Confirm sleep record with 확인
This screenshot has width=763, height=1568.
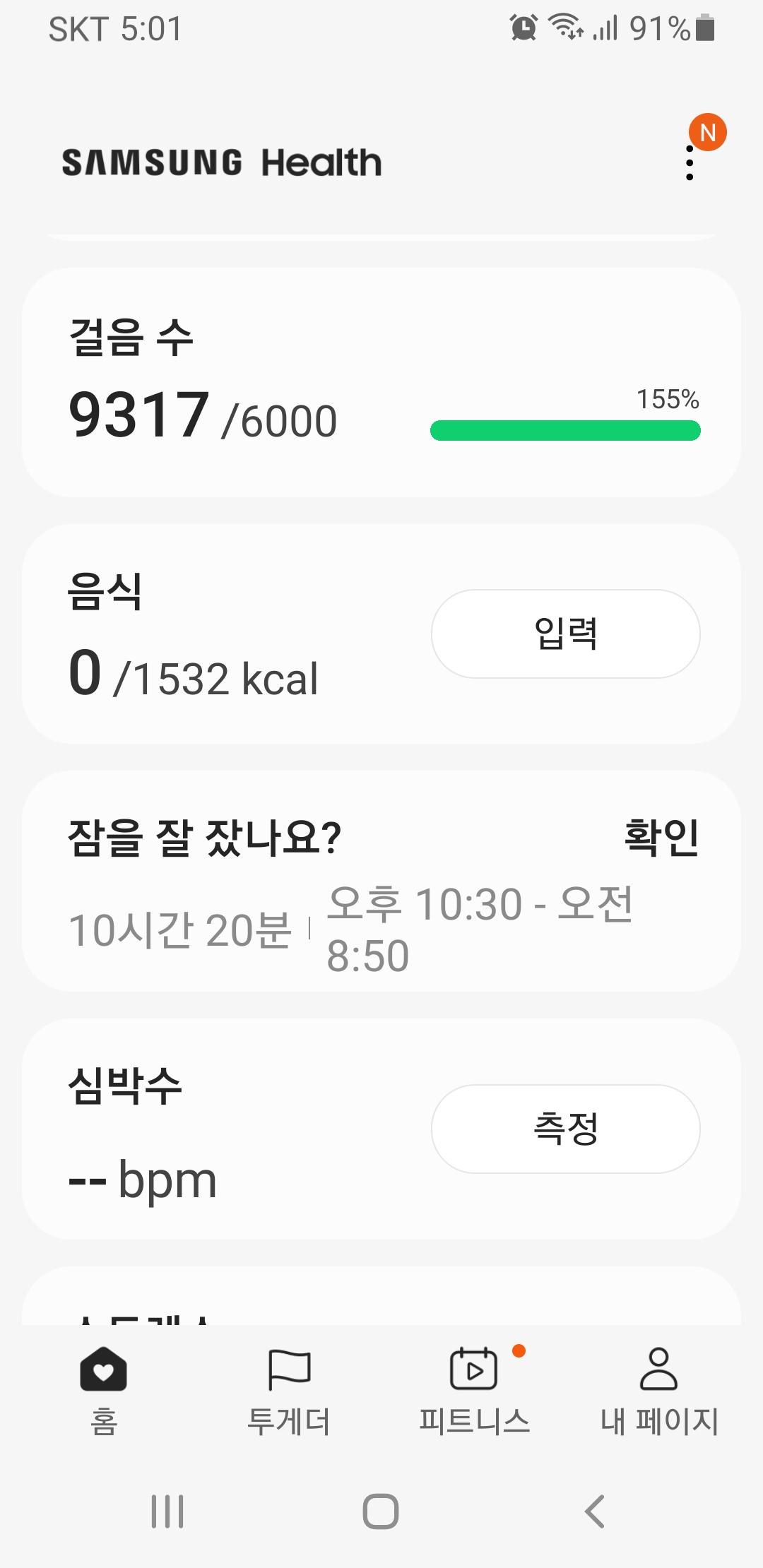[661, 838]
